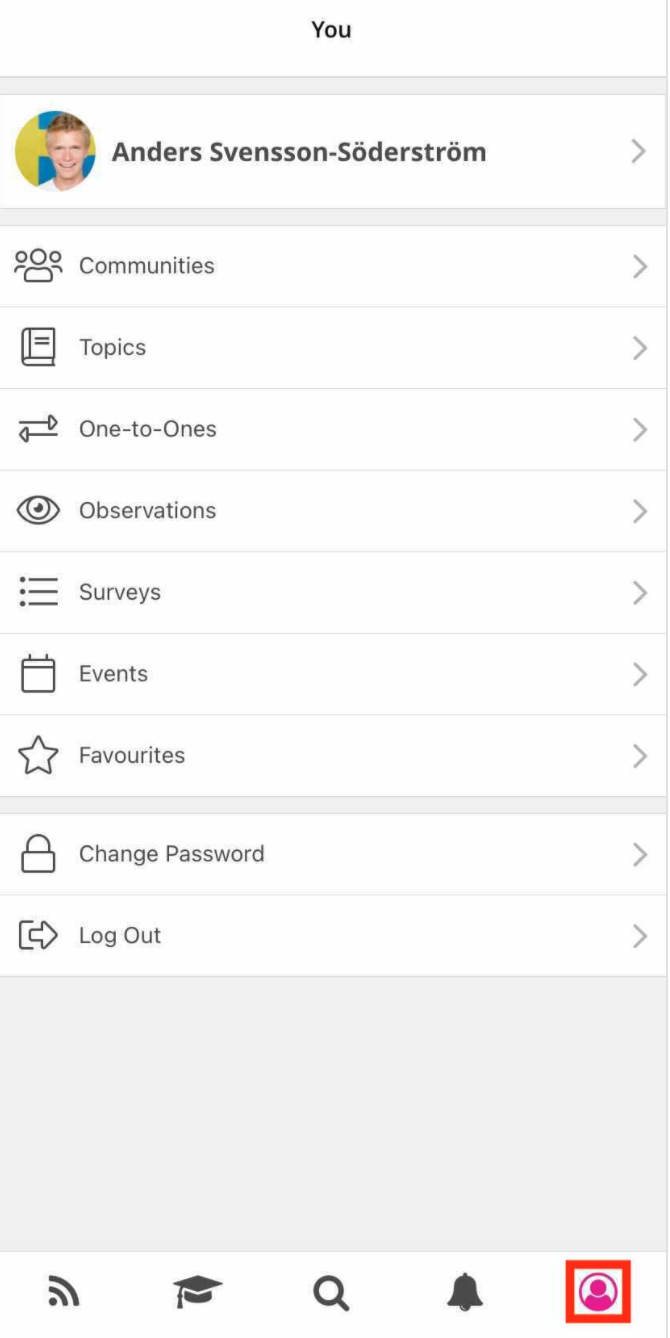Open Favourites
The height and width of the screenshot is (1338, 670).
pyautogui.click(x=132, y=755)
